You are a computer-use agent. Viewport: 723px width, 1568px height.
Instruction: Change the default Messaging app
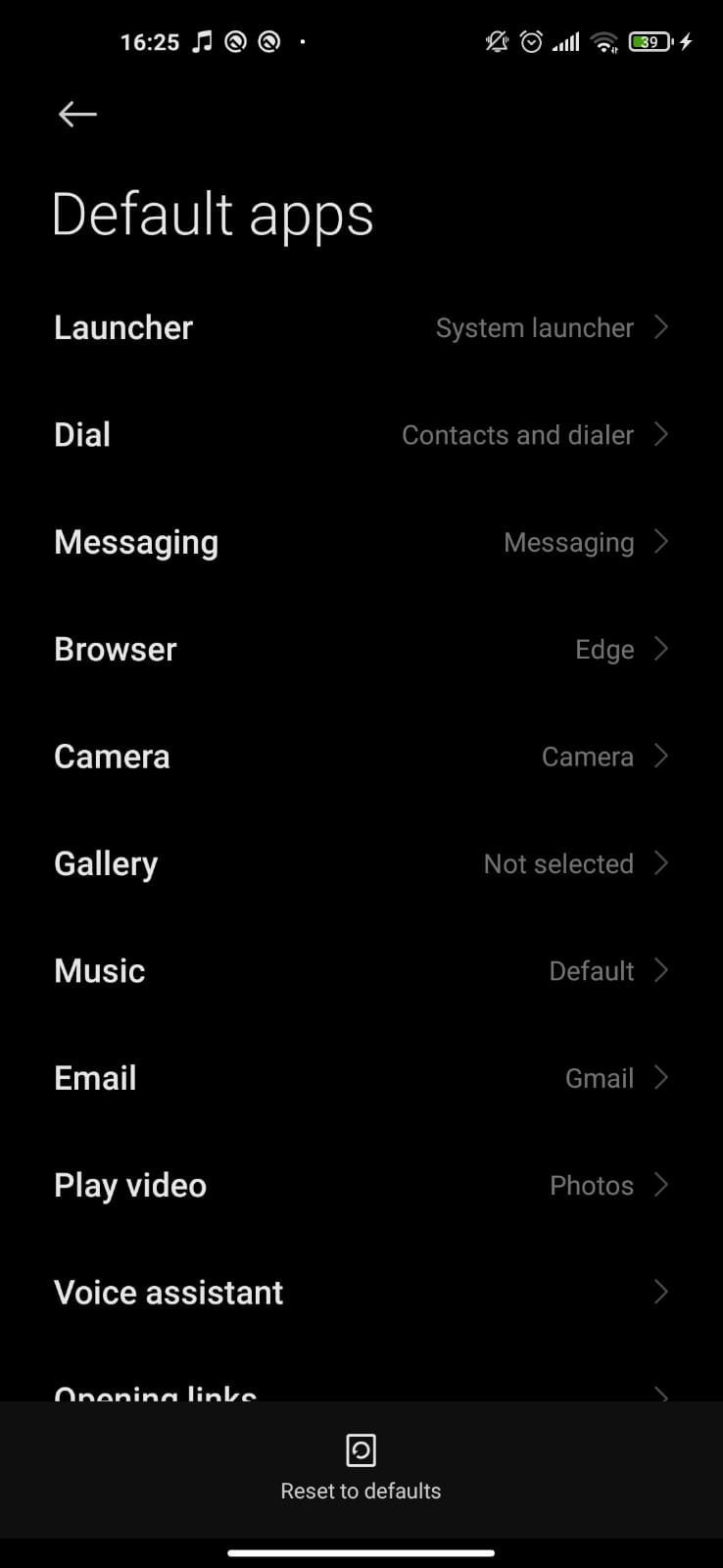(361, 542)
